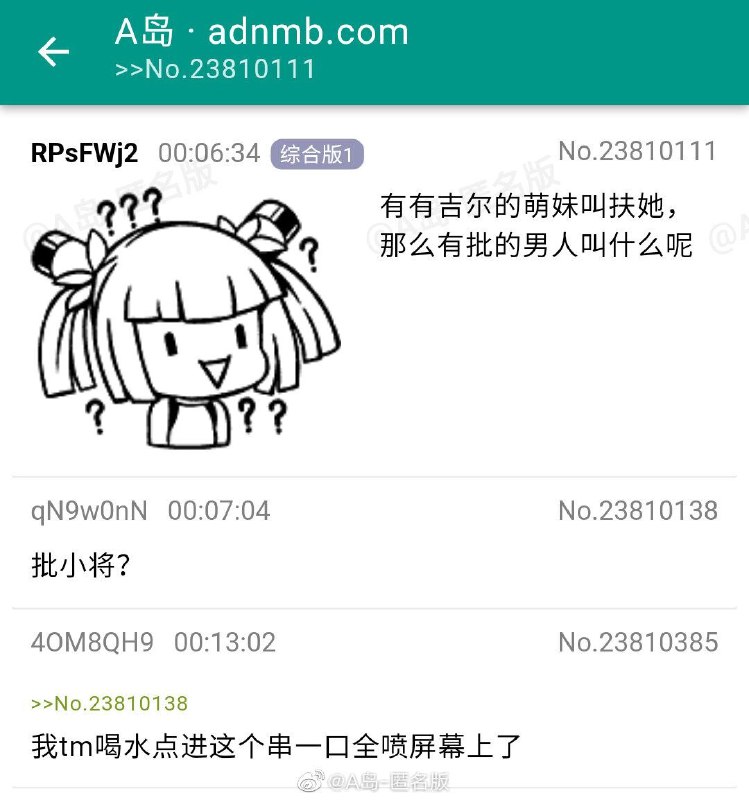Open the 综合版1 board tag
Screen dimensions: 749x800
[317, 154]
